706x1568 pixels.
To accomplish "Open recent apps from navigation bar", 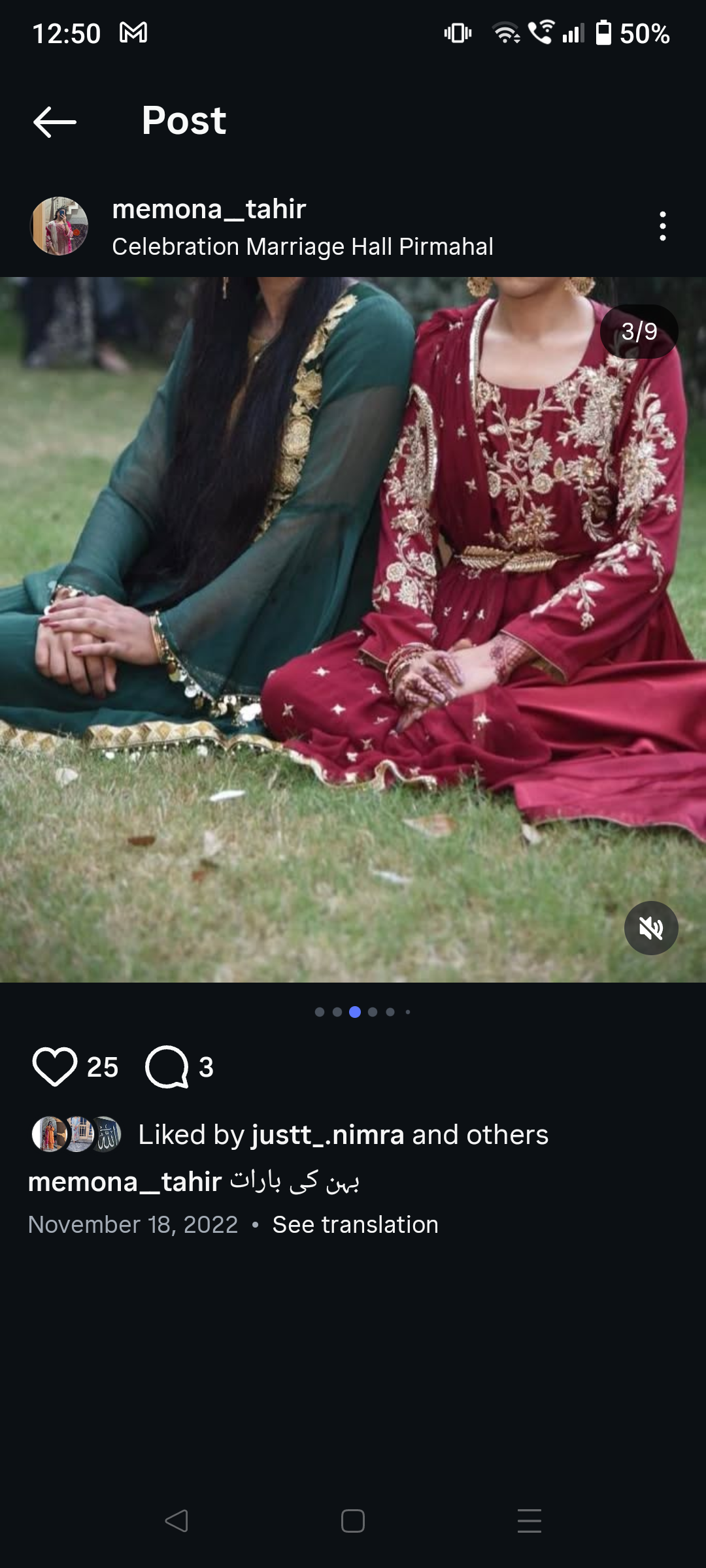I will pos(529,1521).
